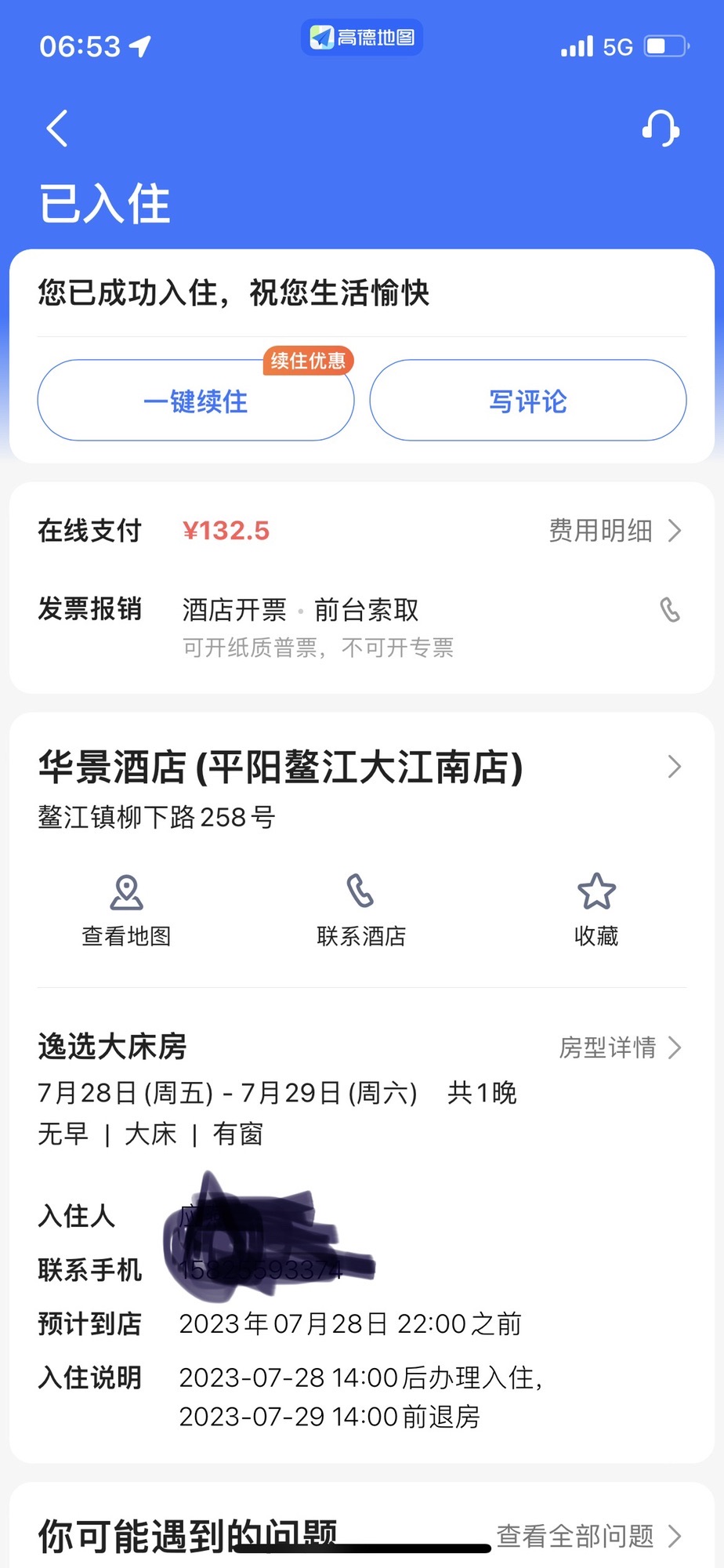Open 房型详情 room details
The height and width of the screenshot is (1568, 724).
pyautogui.click(x=620, y=1047)
